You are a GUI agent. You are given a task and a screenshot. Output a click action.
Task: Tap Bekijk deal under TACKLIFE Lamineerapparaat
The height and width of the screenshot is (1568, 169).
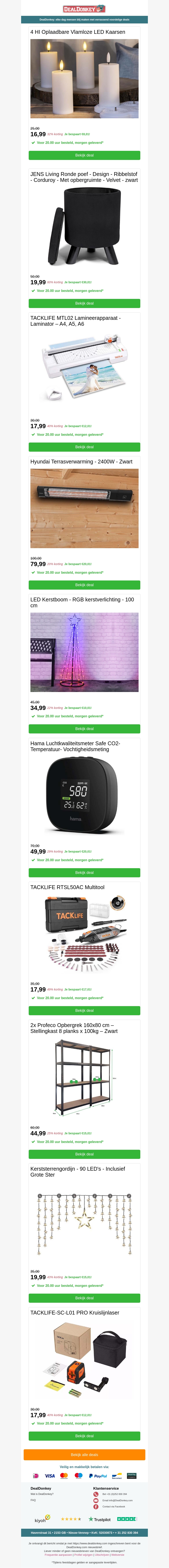(x=84, y=447)
